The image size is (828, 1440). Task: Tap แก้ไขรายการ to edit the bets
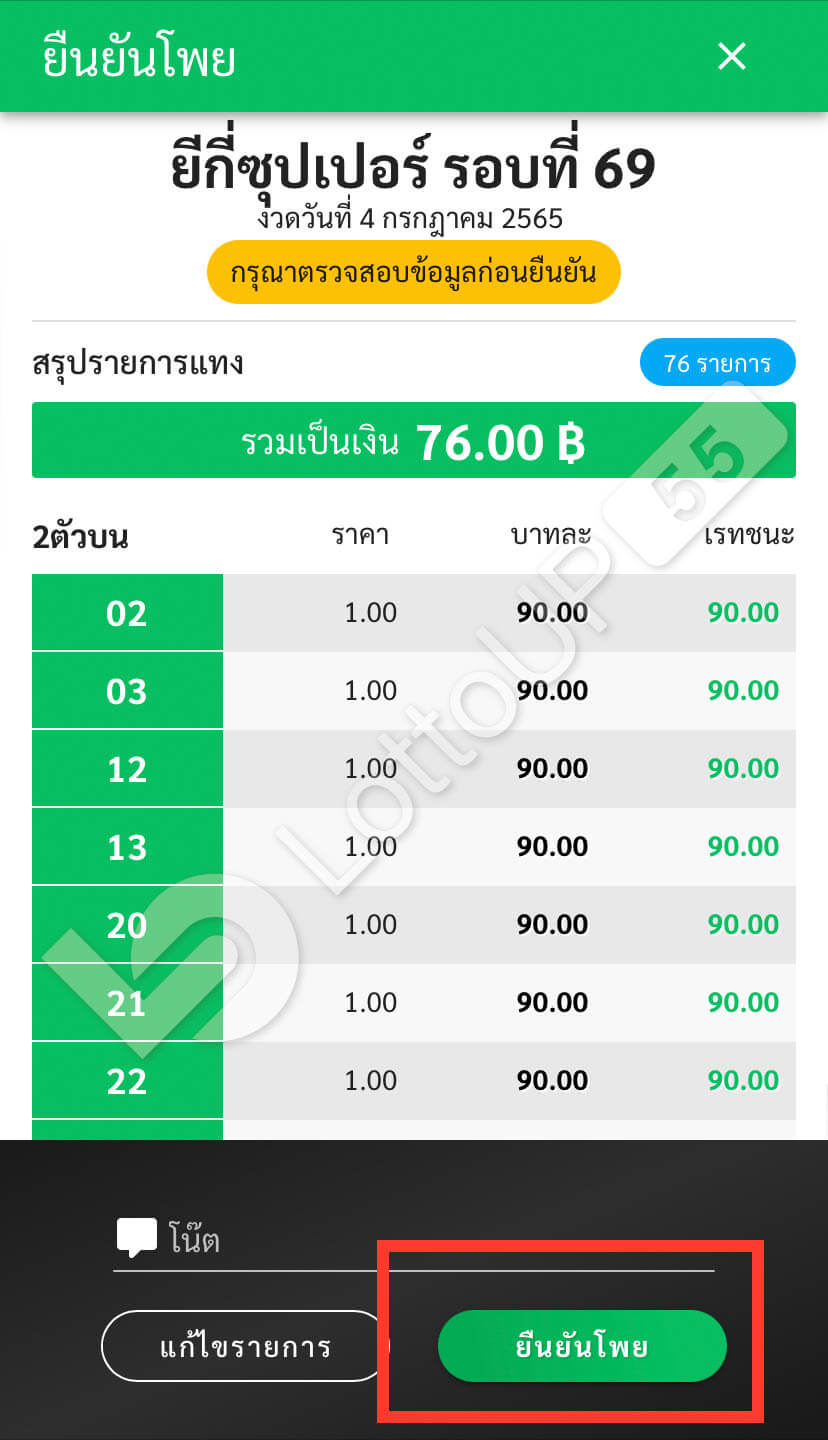[x=245, y=1346]
